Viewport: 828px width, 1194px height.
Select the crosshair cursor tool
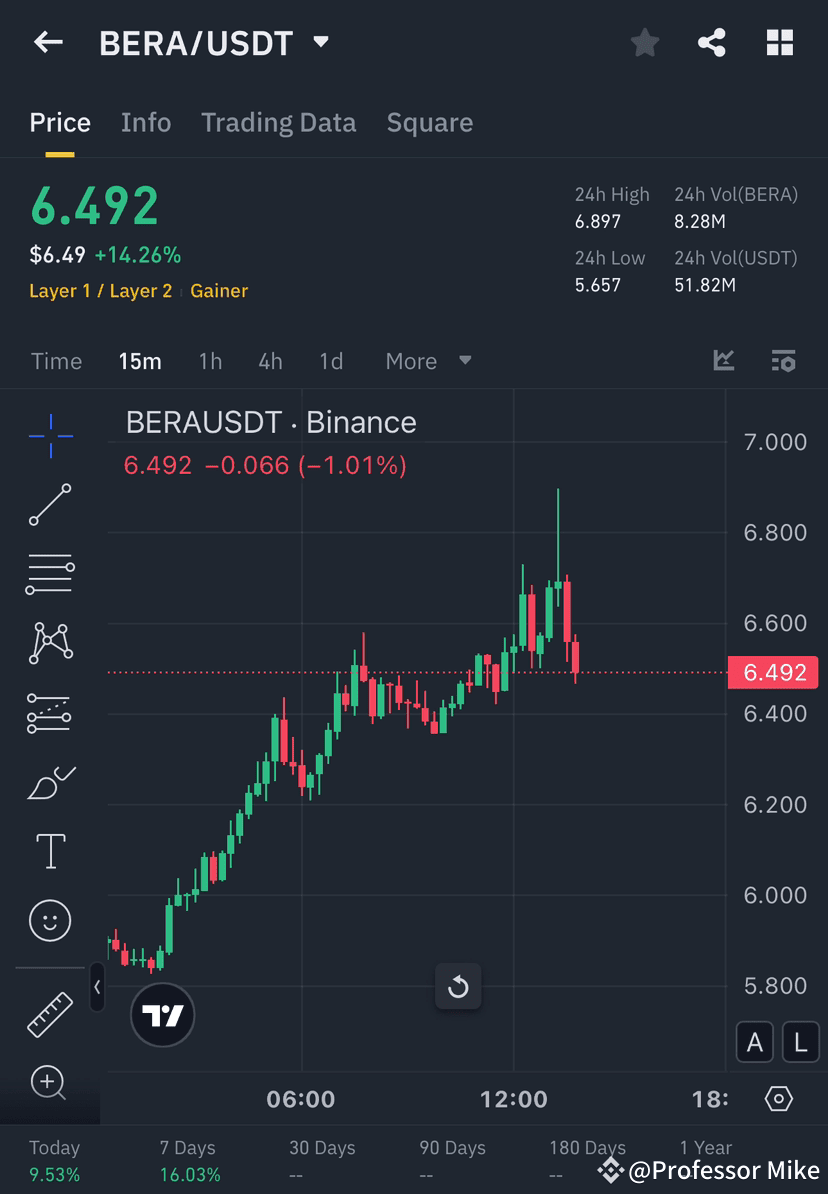click(50, 435)
